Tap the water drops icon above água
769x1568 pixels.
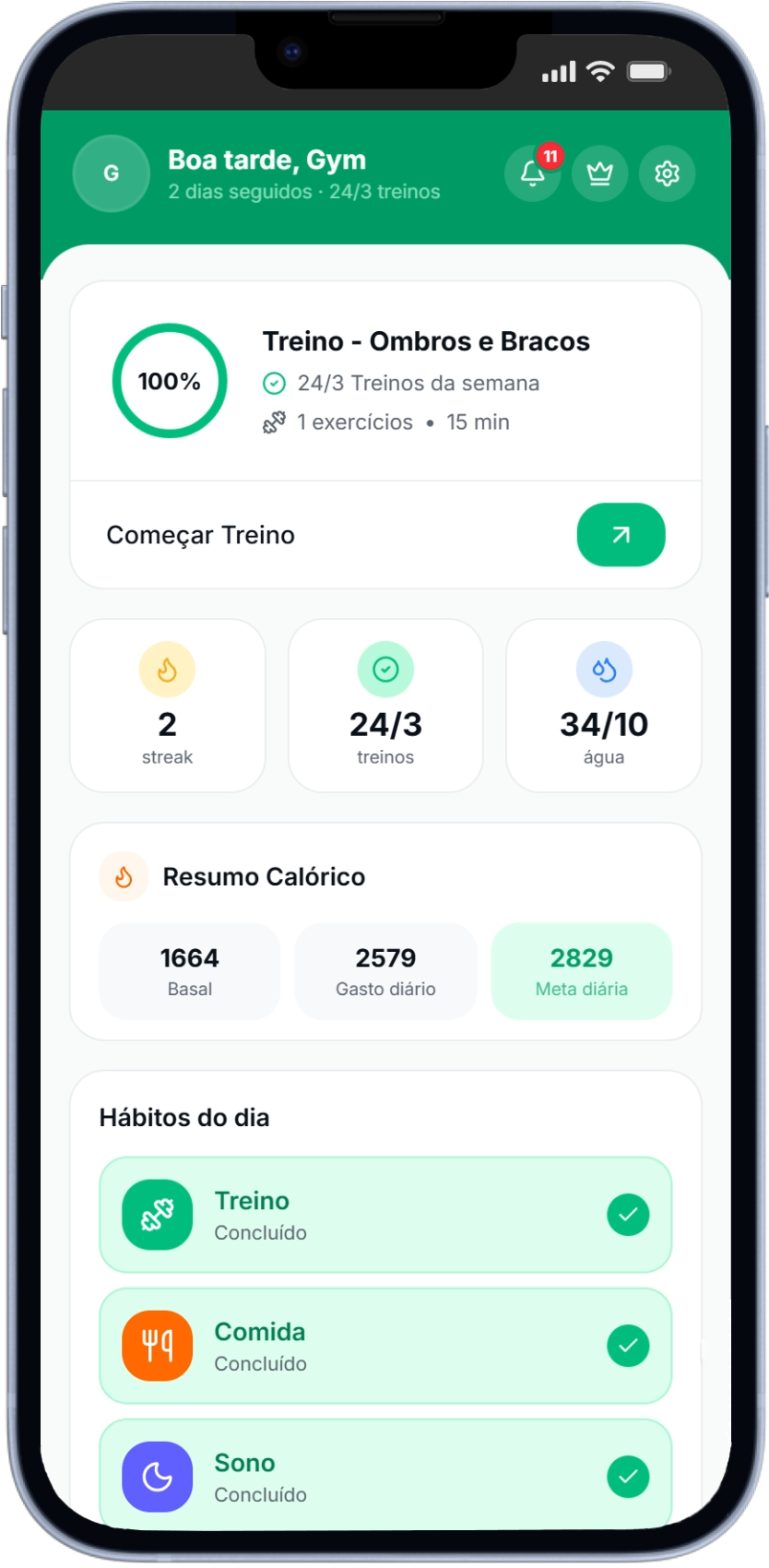point(603,670)
